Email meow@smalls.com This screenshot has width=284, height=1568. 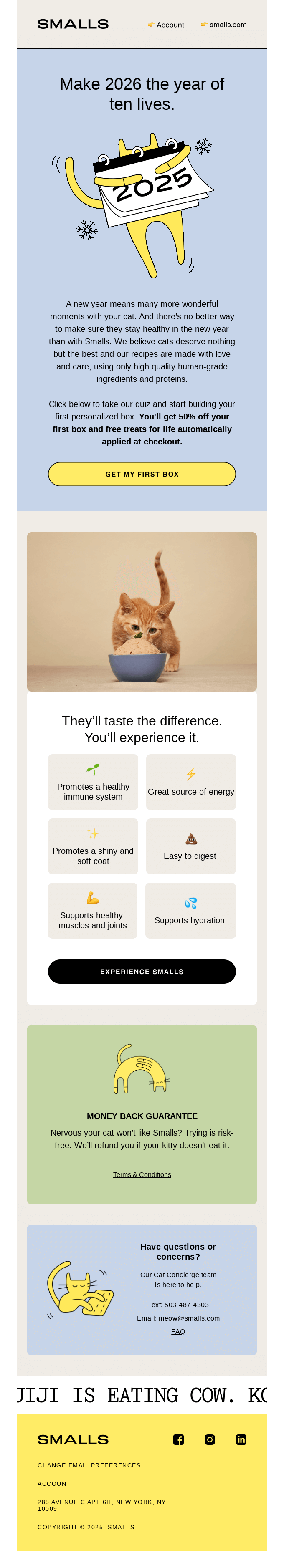178,1318
